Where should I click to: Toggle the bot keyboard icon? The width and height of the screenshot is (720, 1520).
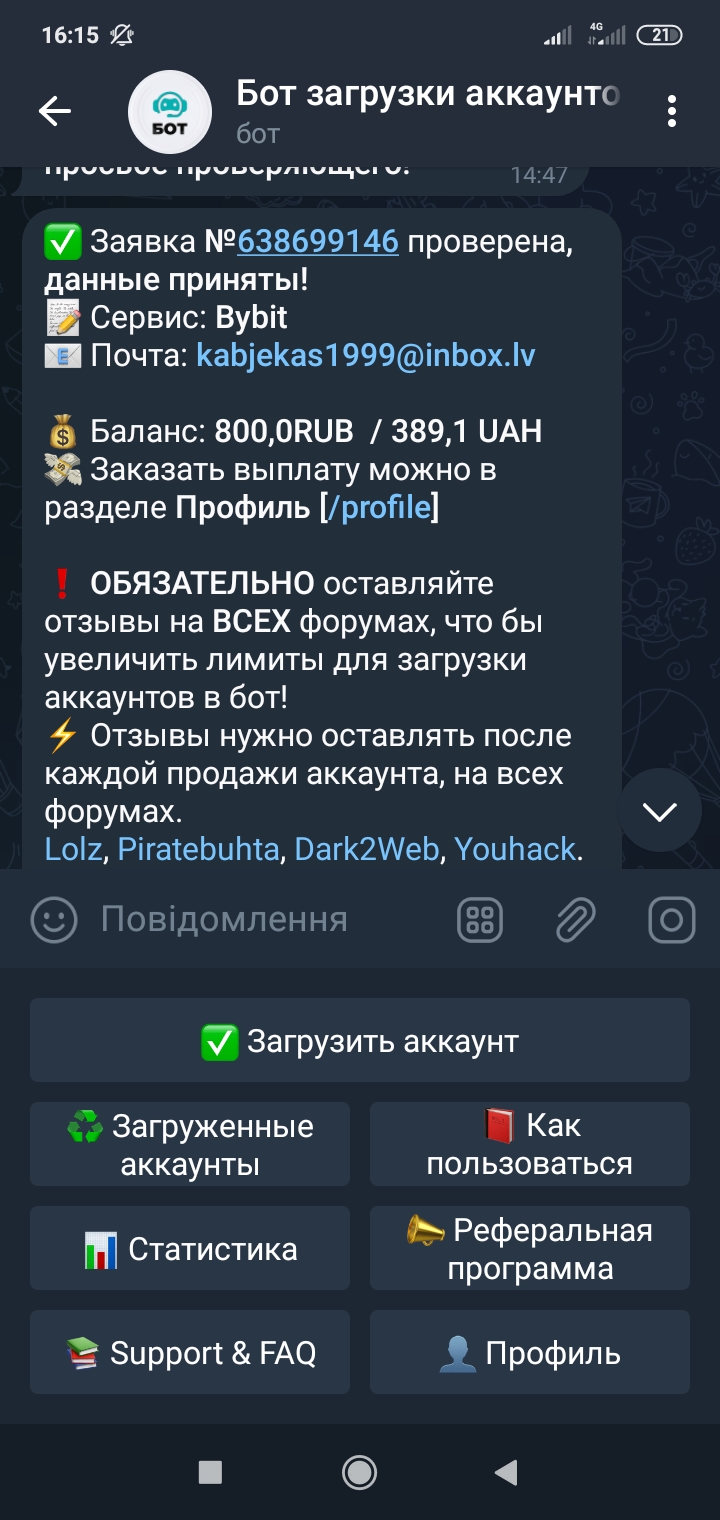480,920
